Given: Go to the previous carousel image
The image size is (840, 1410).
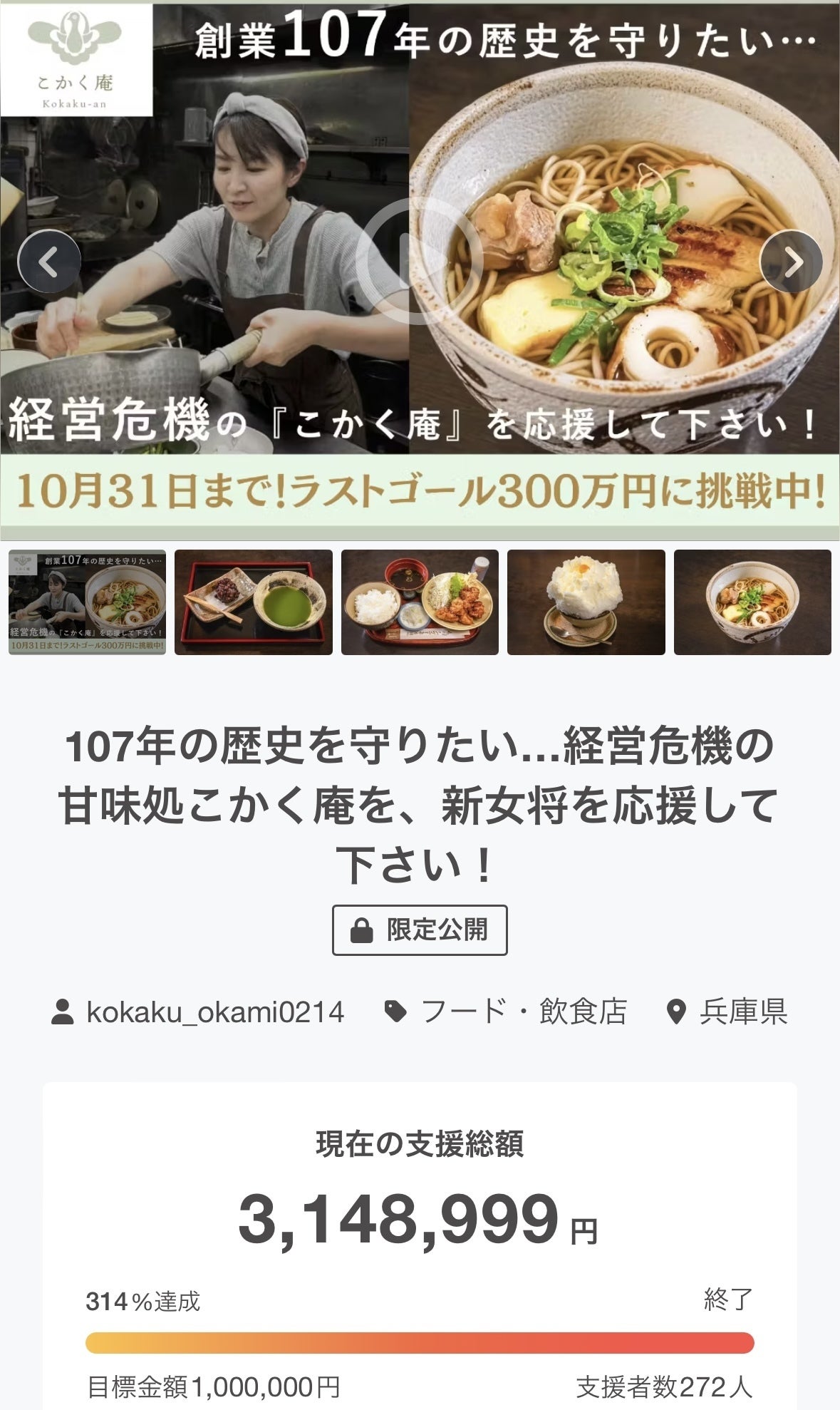Looking at the screenshot, I should 48,262.
